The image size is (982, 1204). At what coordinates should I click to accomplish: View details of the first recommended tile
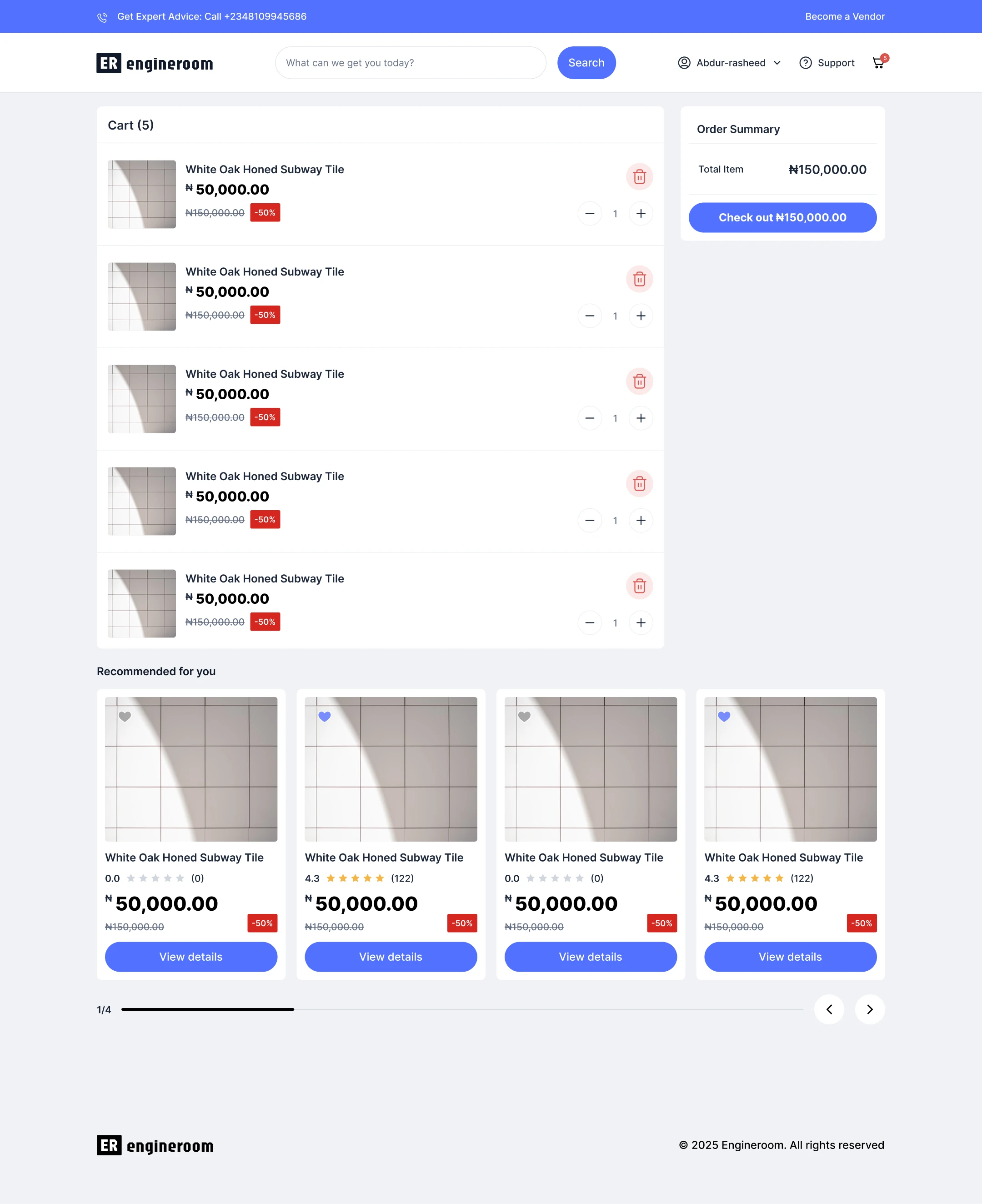(x=190, y=957)
